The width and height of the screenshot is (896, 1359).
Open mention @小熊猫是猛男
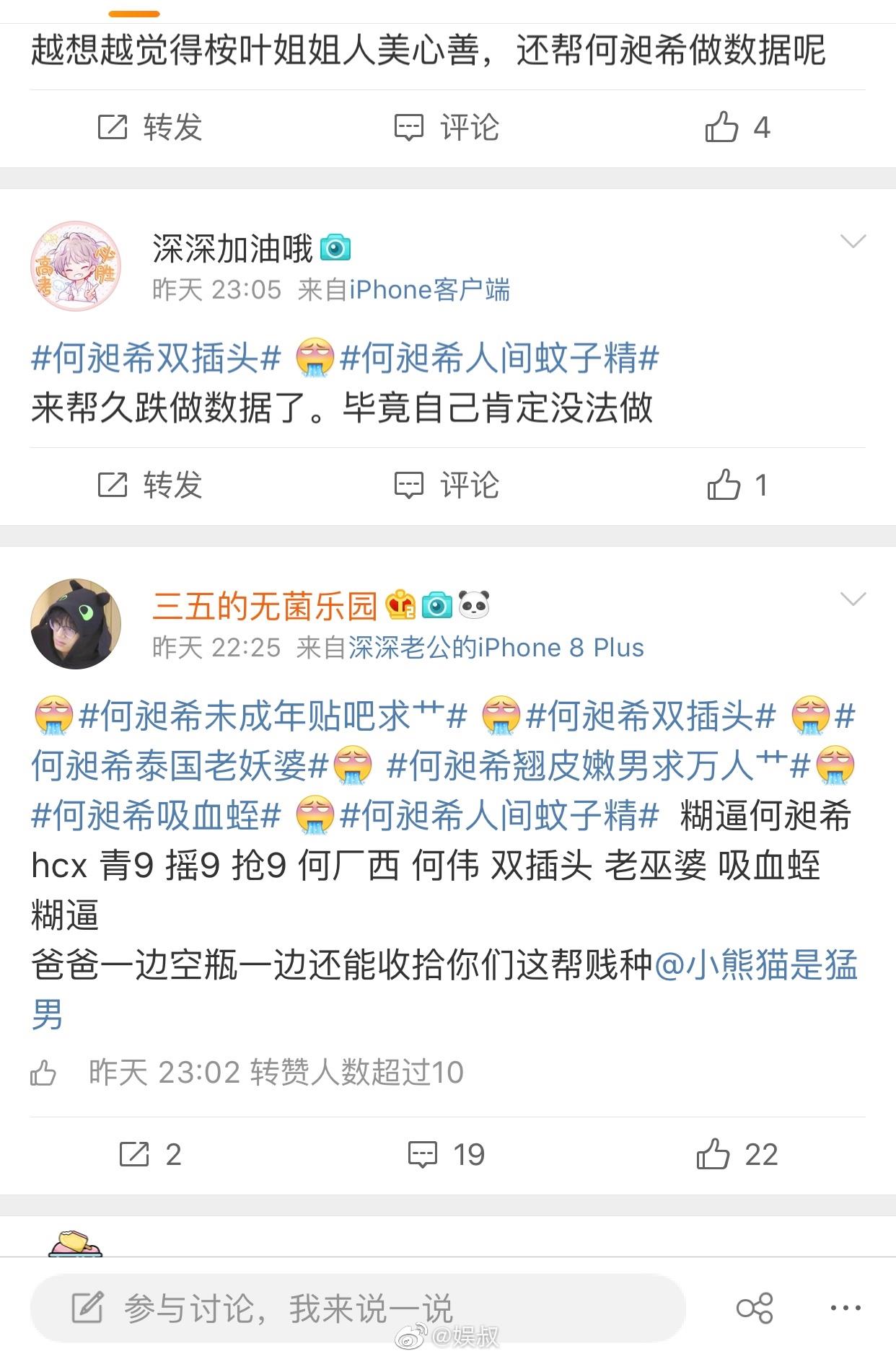pyautogui.click(x=755, y=965)
